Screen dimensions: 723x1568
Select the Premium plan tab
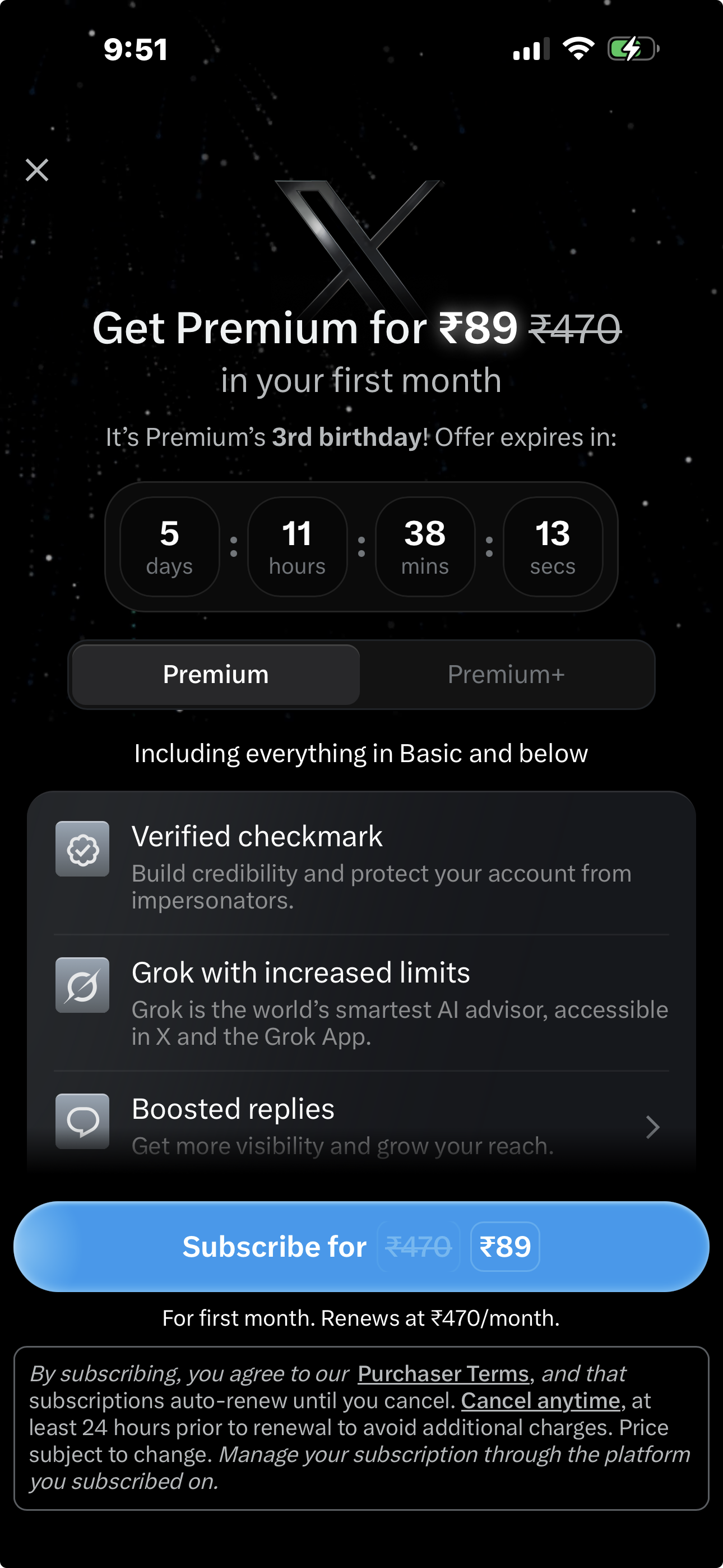(215, 675)
